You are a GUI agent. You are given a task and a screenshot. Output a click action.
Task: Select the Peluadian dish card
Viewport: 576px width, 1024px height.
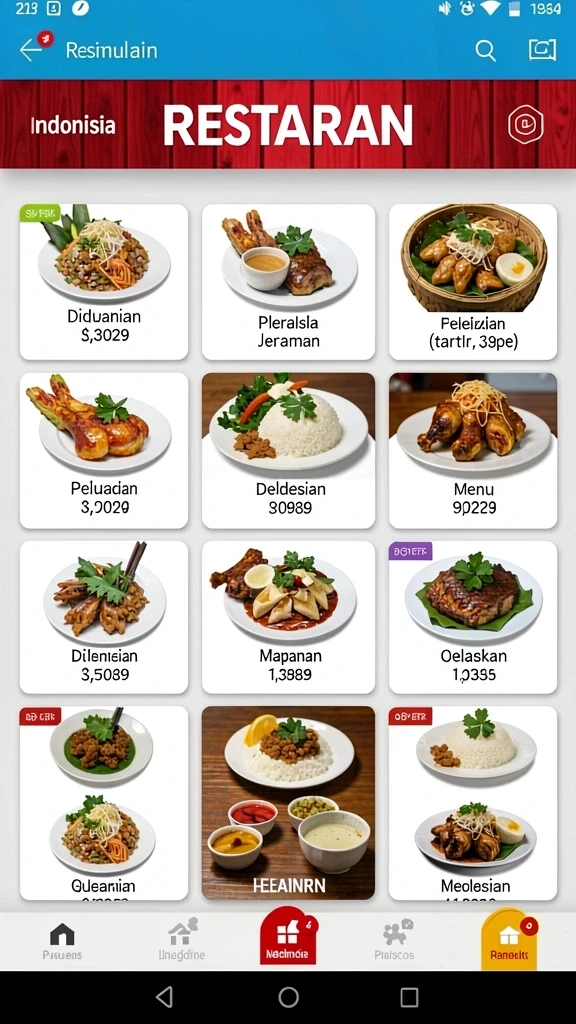point(104,451)
